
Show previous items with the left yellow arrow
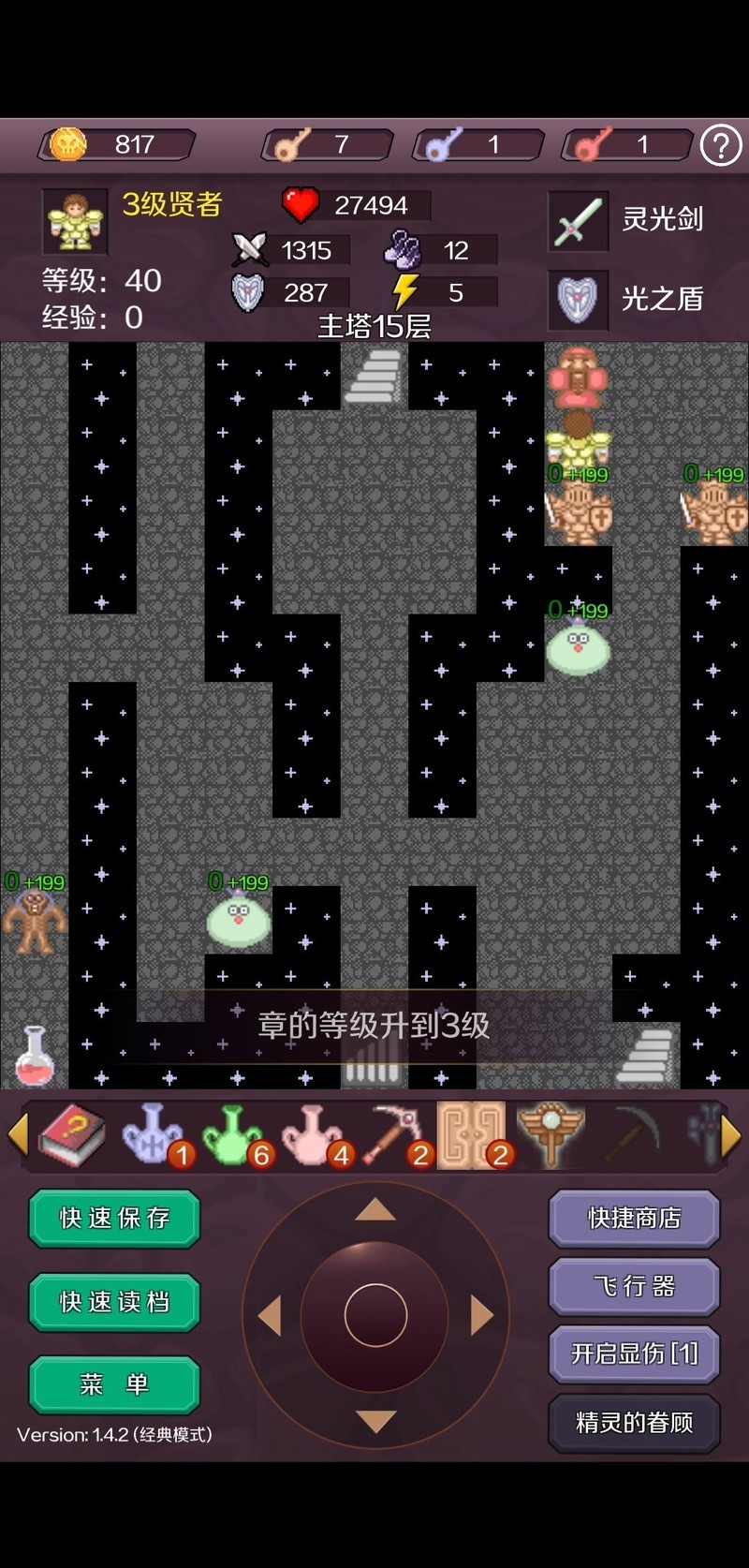pyautogui.click(x=17, y=1136)
